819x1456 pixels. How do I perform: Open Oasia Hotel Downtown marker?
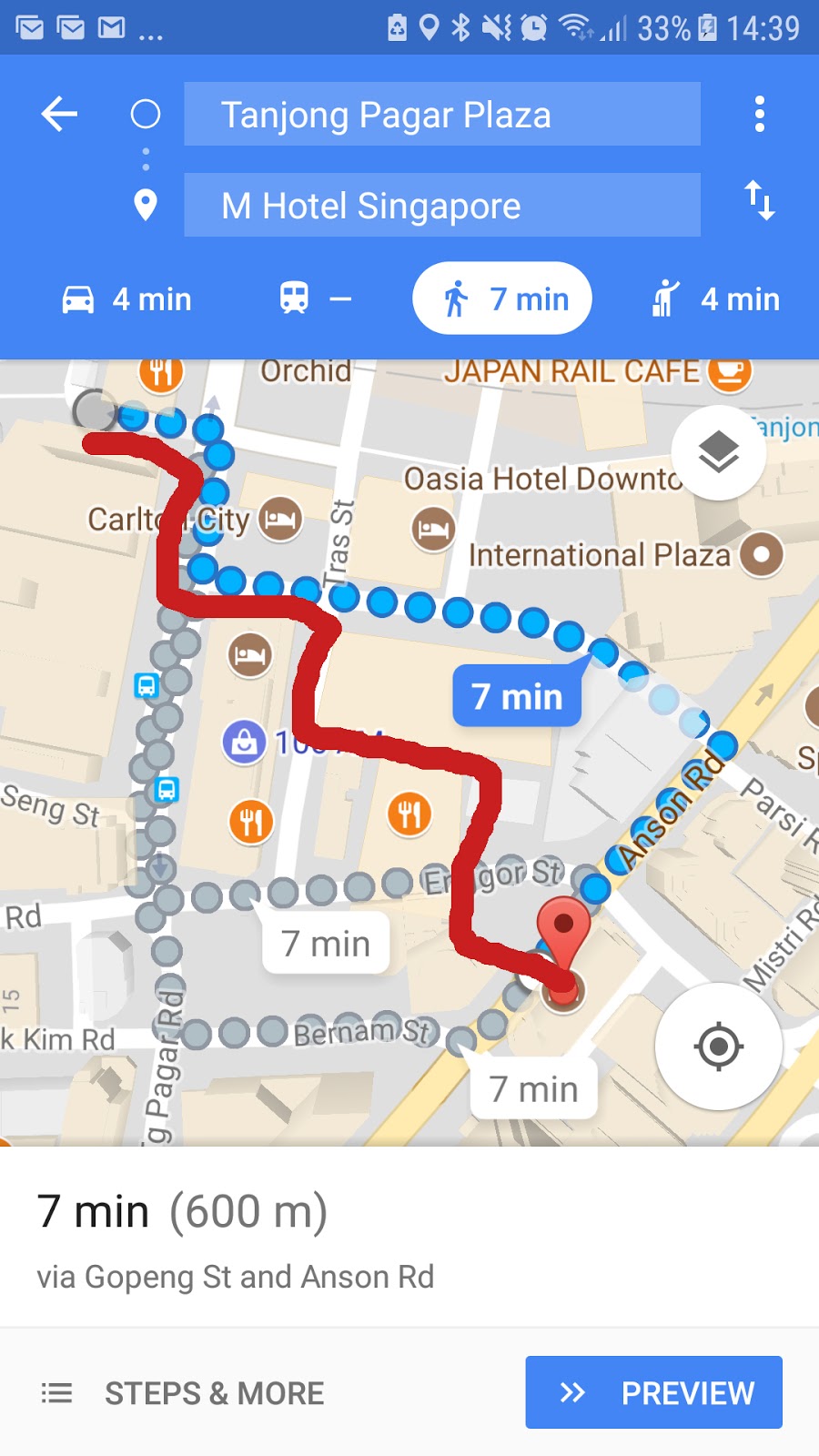(433, 529)
